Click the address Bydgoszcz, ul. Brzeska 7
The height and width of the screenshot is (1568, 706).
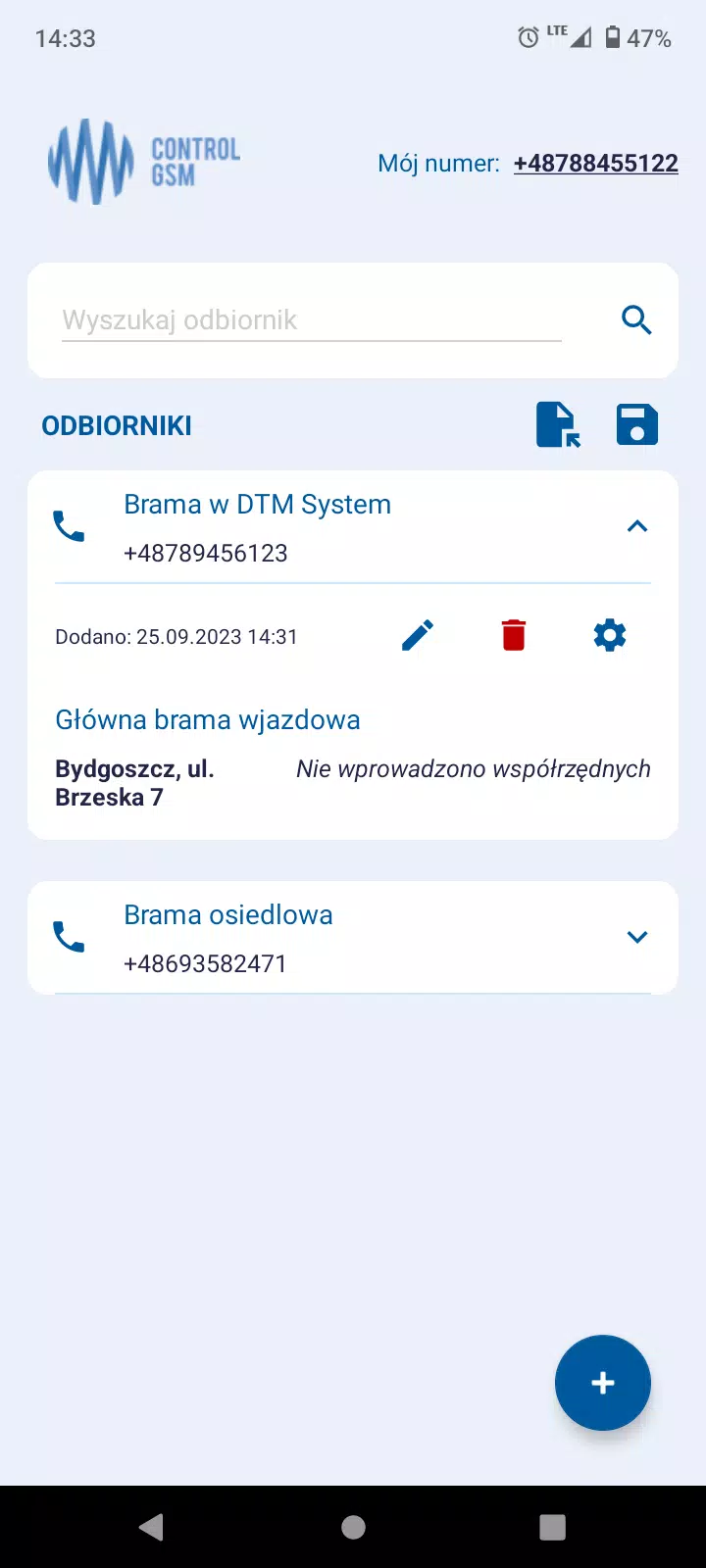[x=134, y=782]
